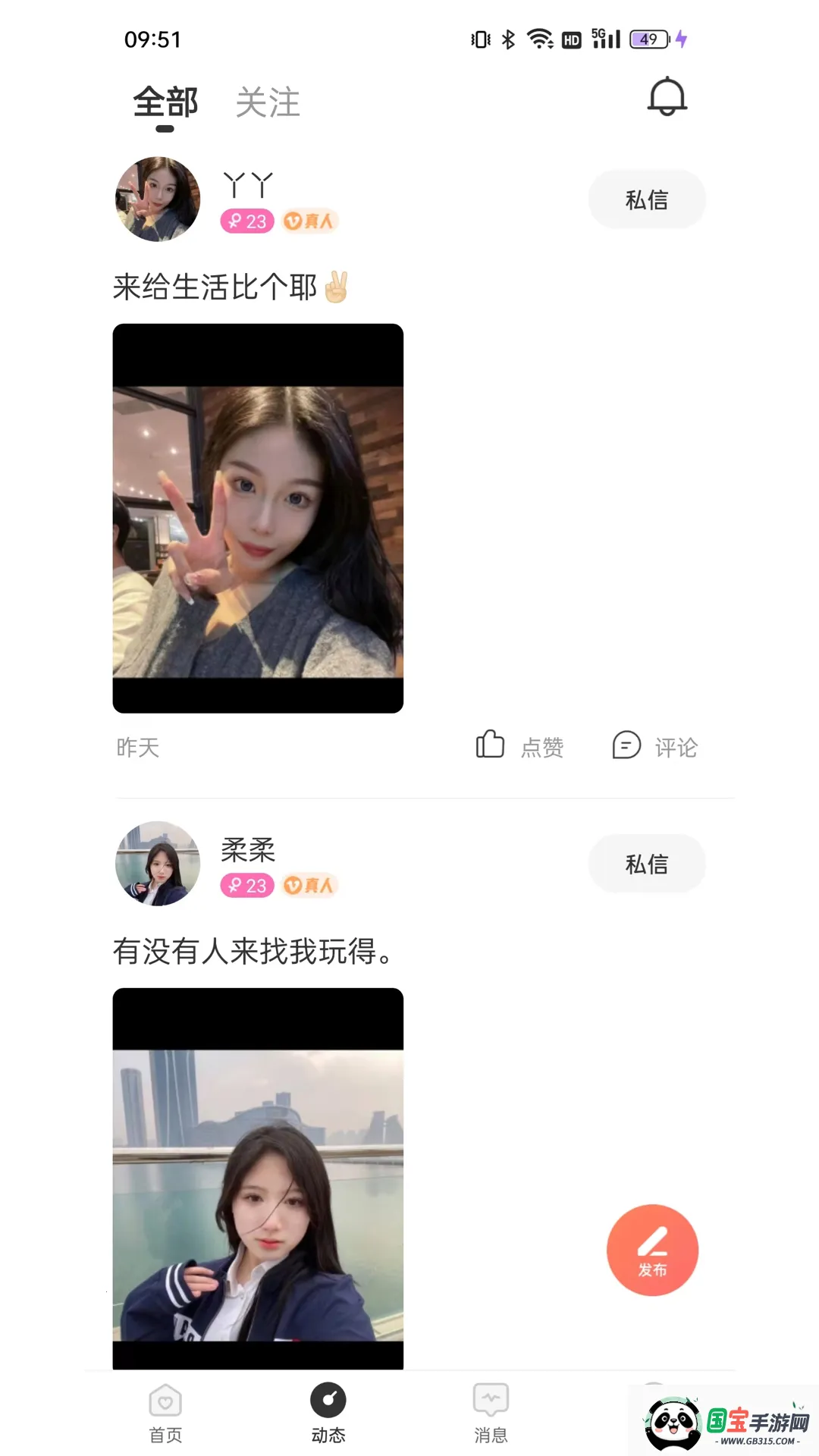
Task: Tap the Wi-Fi icon in status bar
Action: click(540, 38)
